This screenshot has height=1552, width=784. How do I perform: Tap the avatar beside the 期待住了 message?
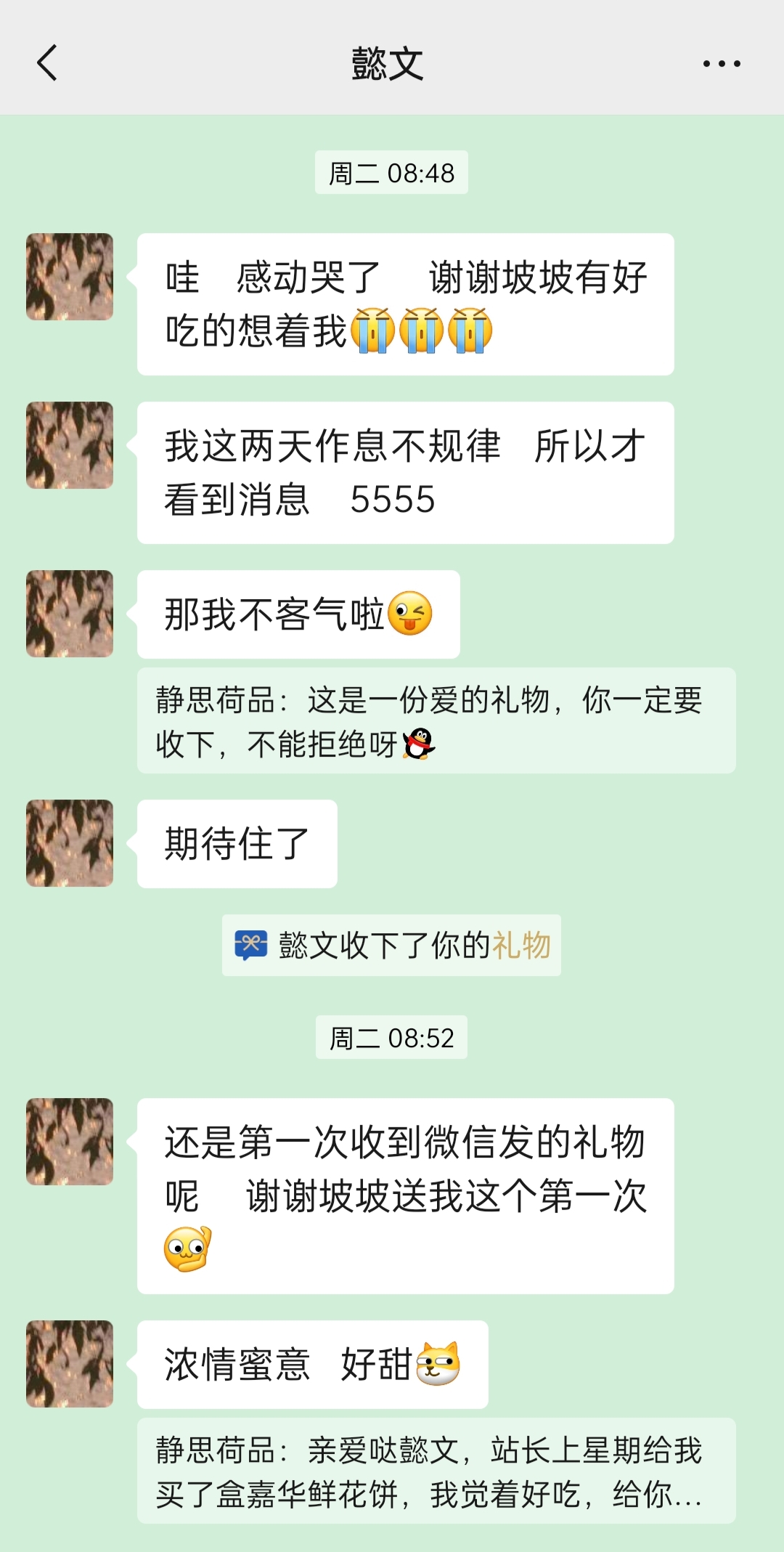point(70,843)
